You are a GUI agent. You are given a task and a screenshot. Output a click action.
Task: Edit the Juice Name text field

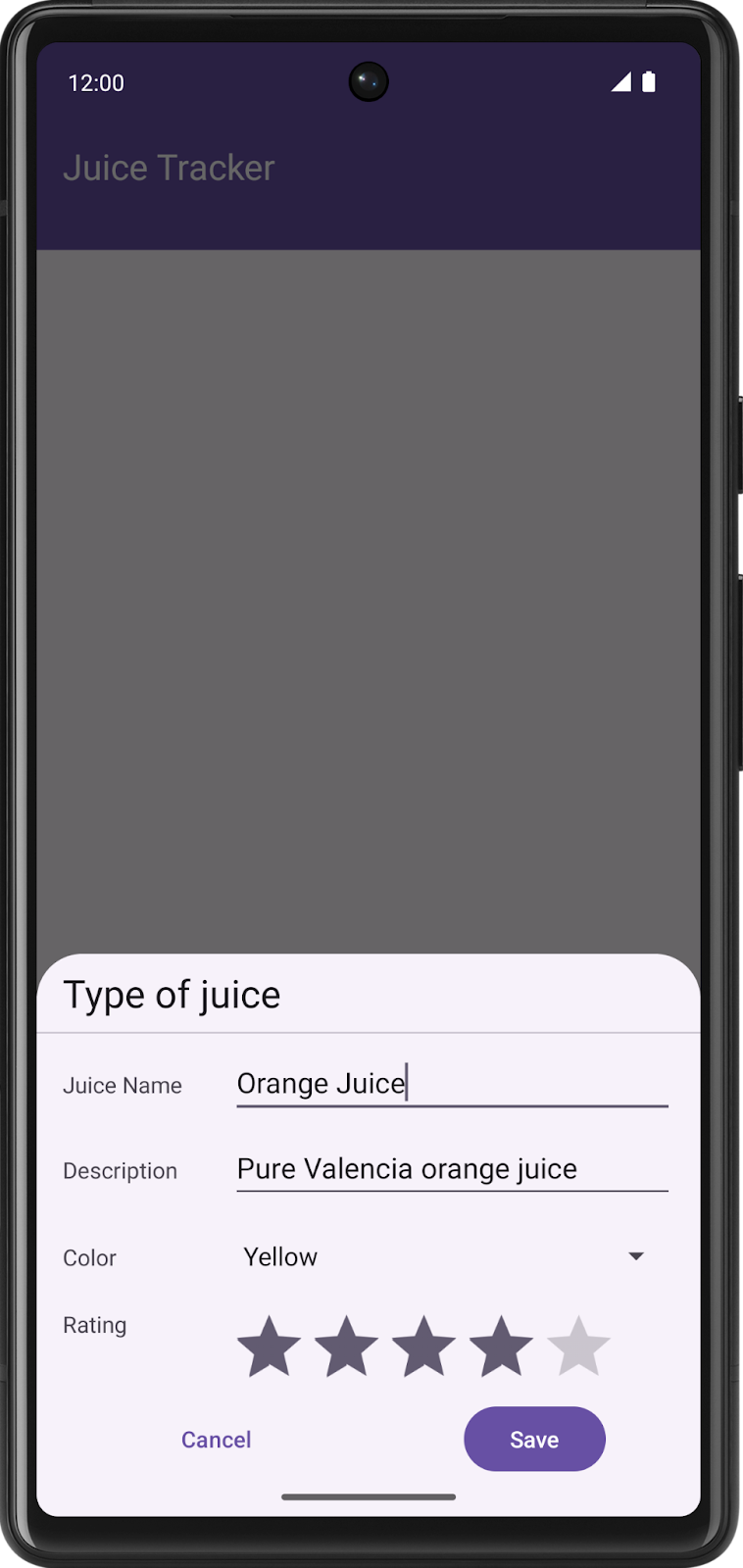coord(451,1084)
